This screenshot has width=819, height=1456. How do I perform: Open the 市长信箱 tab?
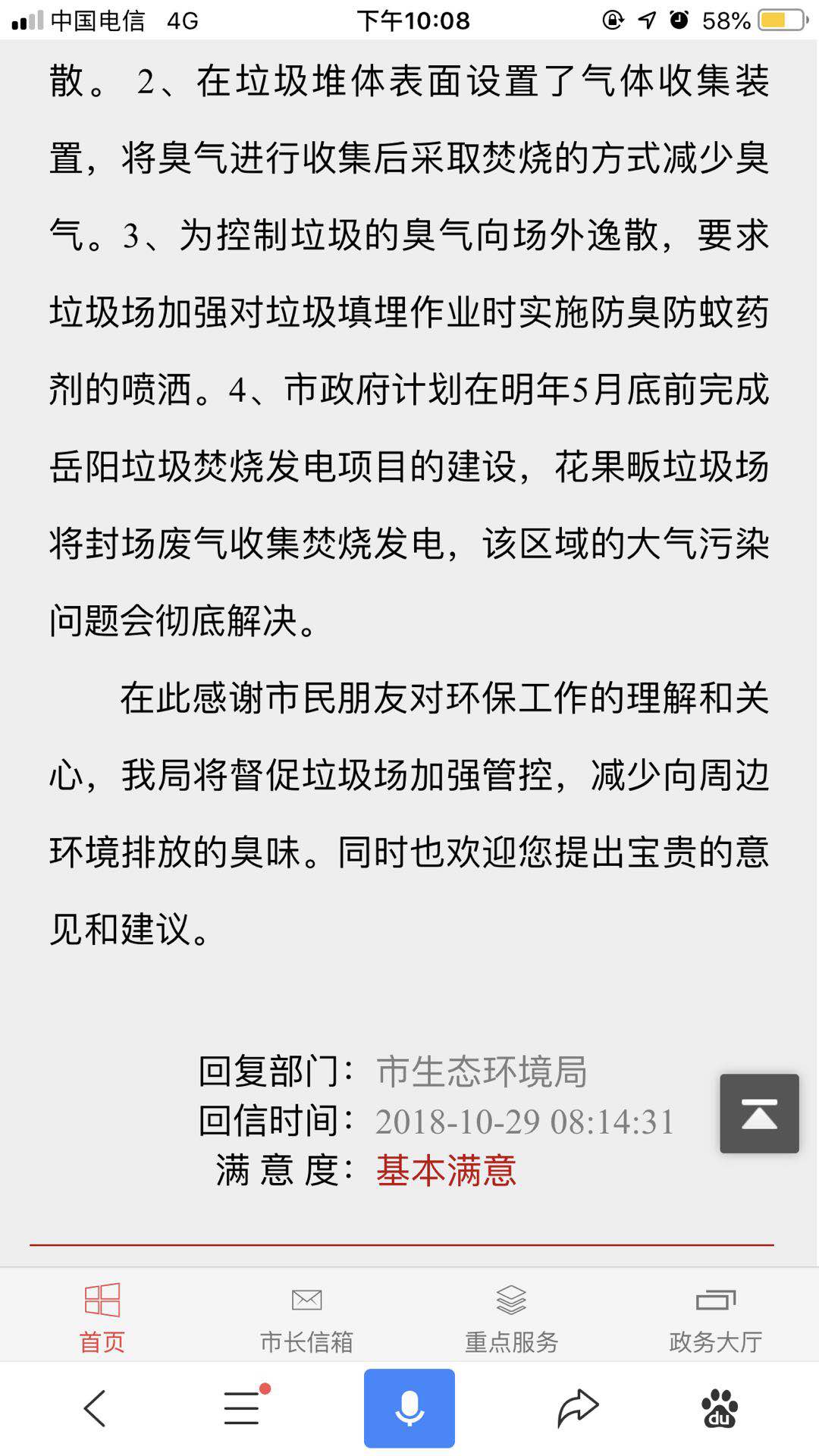coord(306,1318)
